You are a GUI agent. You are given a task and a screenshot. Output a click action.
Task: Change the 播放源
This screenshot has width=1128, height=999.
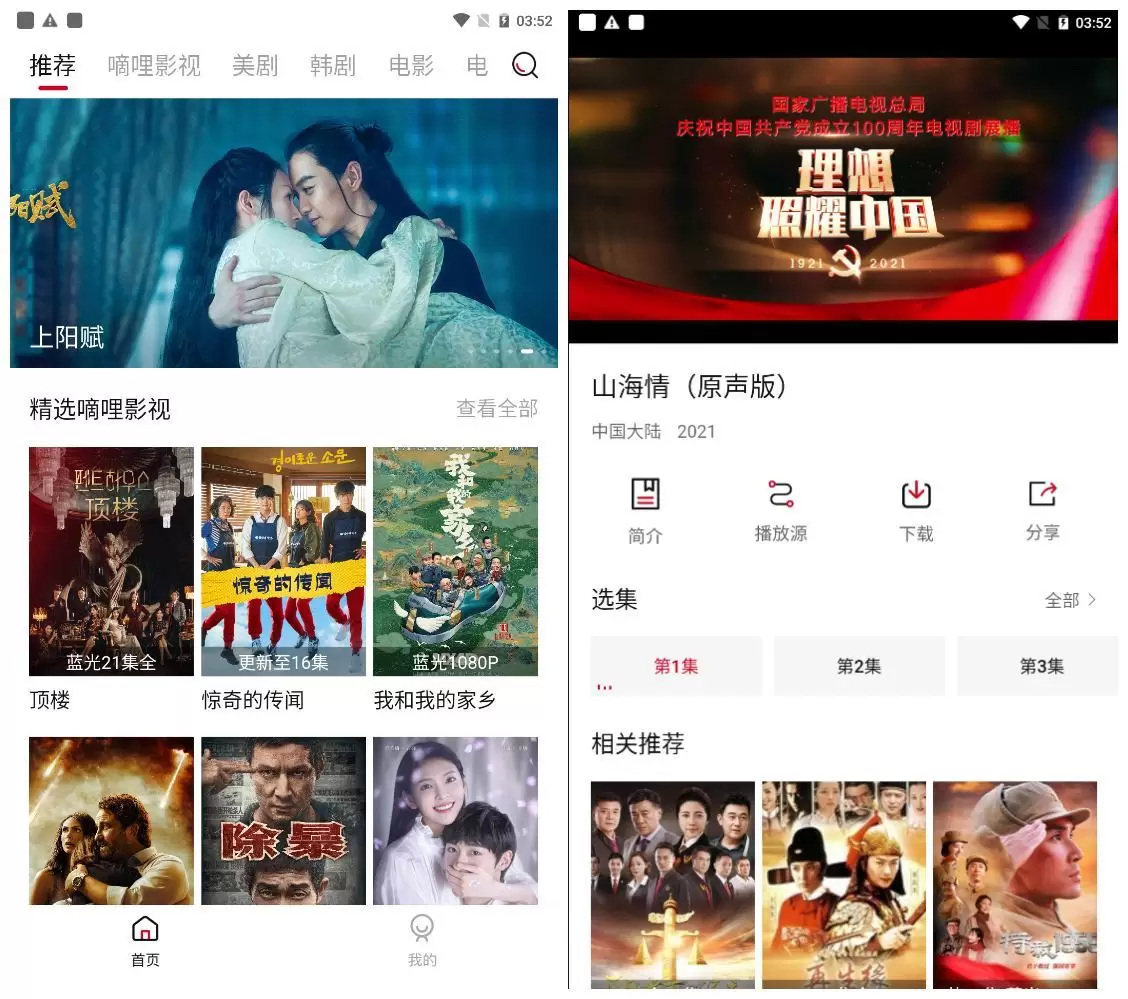point(781,509)
